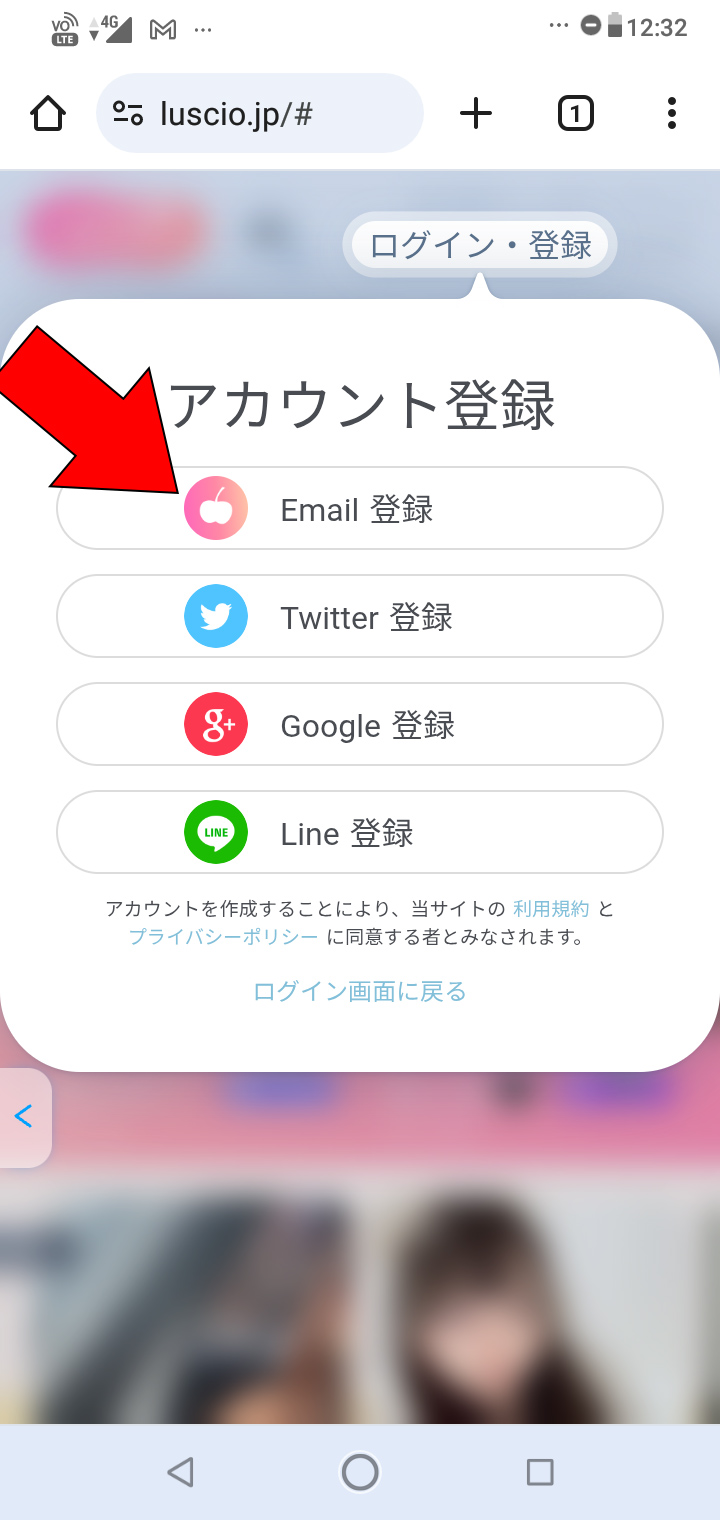Viewport: 720px width, 1520px height.
Task: Return via ログイン画面に戻る link
Action: [360, 991]
